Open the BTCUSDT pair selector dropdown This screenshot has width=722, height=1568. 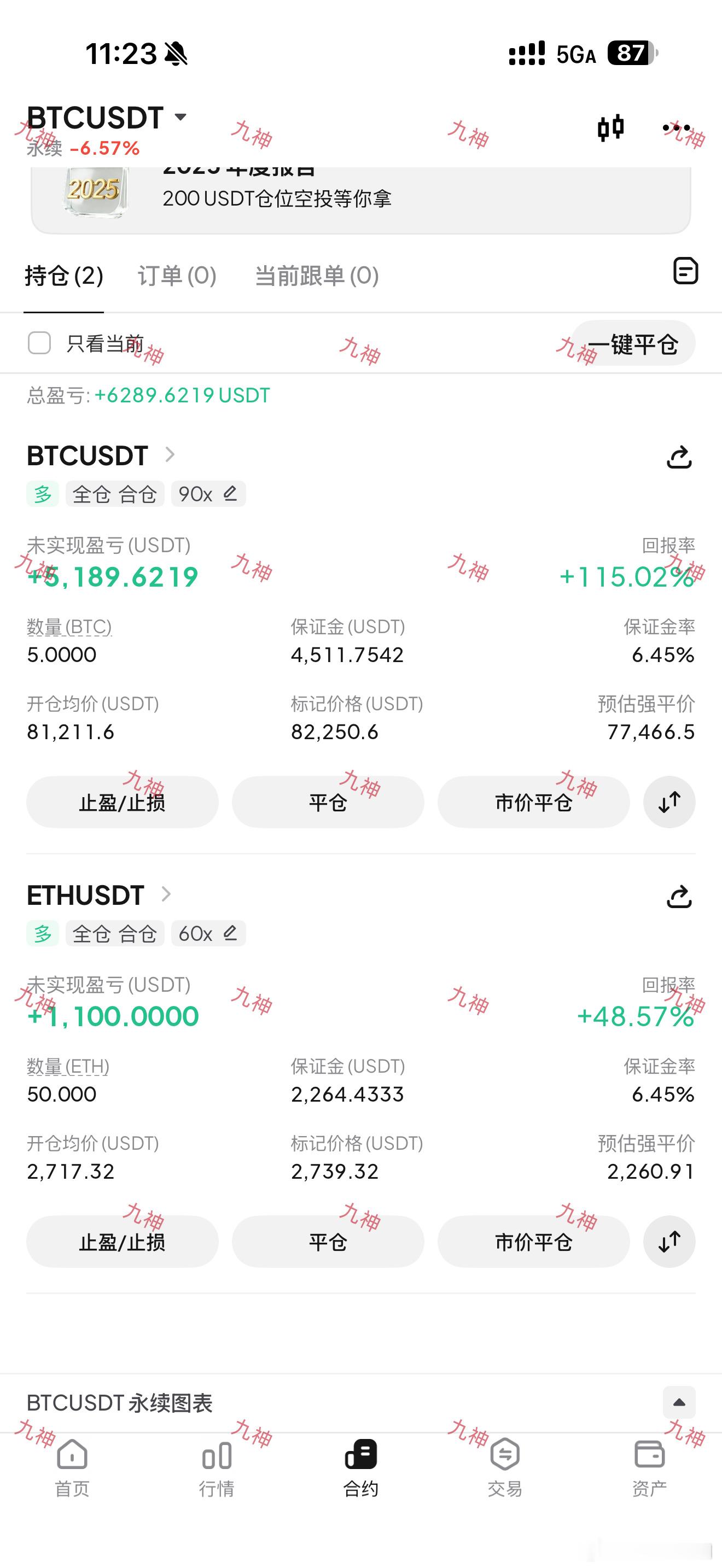(x=179, y=117)
